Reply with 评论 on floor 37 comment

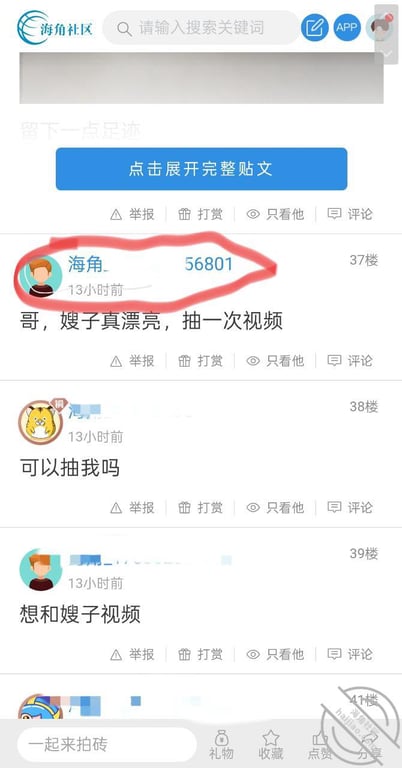coord(350,361)
